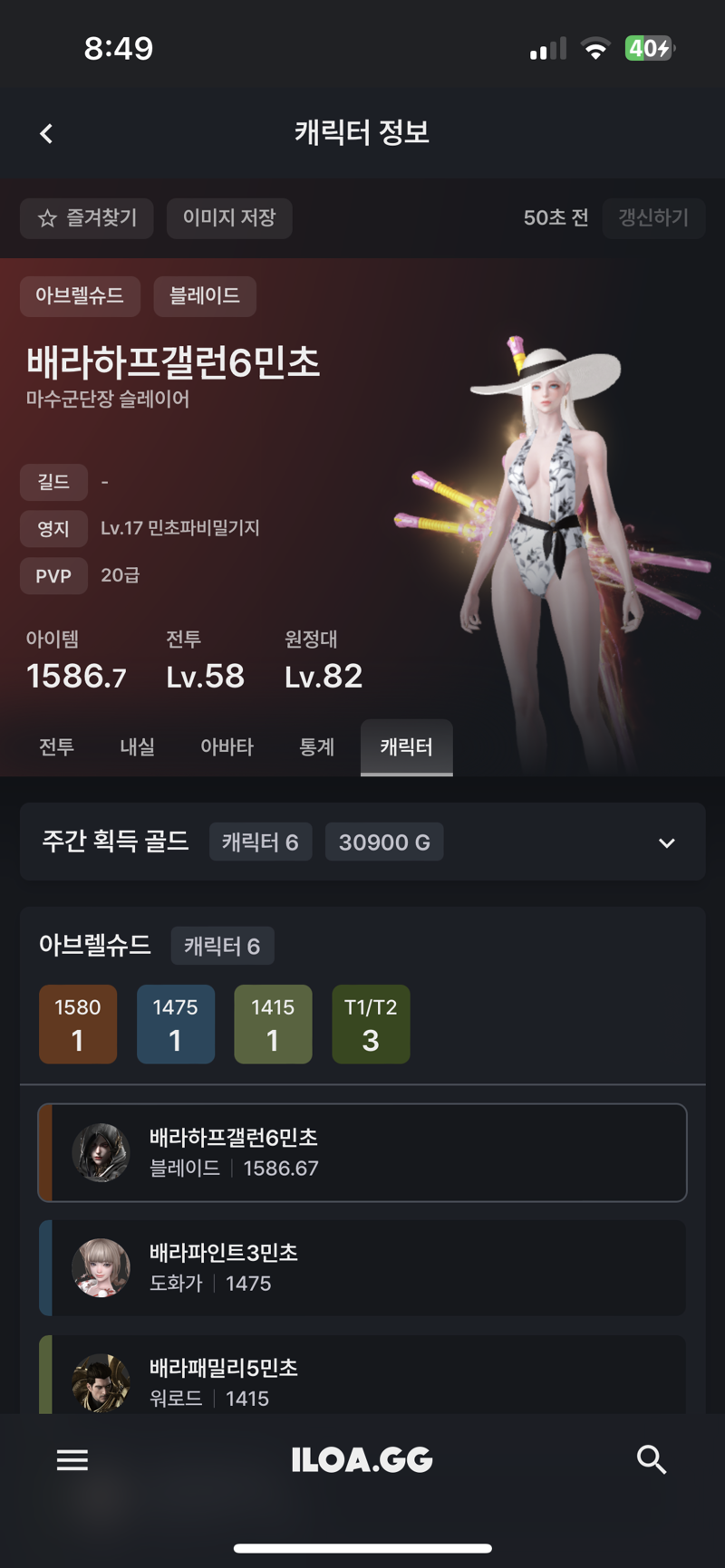This screenshot has height=1568, width=725.
Task: Open the search icon in bottom bar
Action: tap(652, 1459)
